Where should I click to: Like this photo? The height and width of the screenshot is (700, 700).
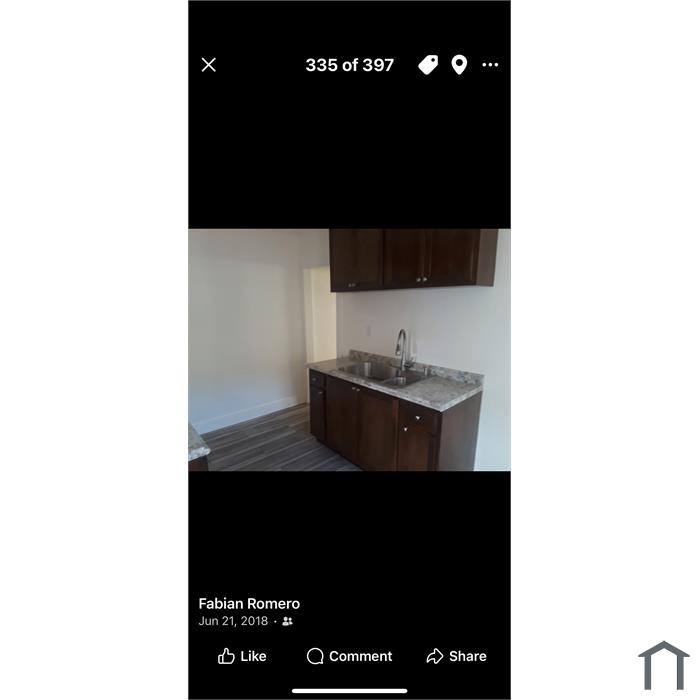click(x=242, y=656)
